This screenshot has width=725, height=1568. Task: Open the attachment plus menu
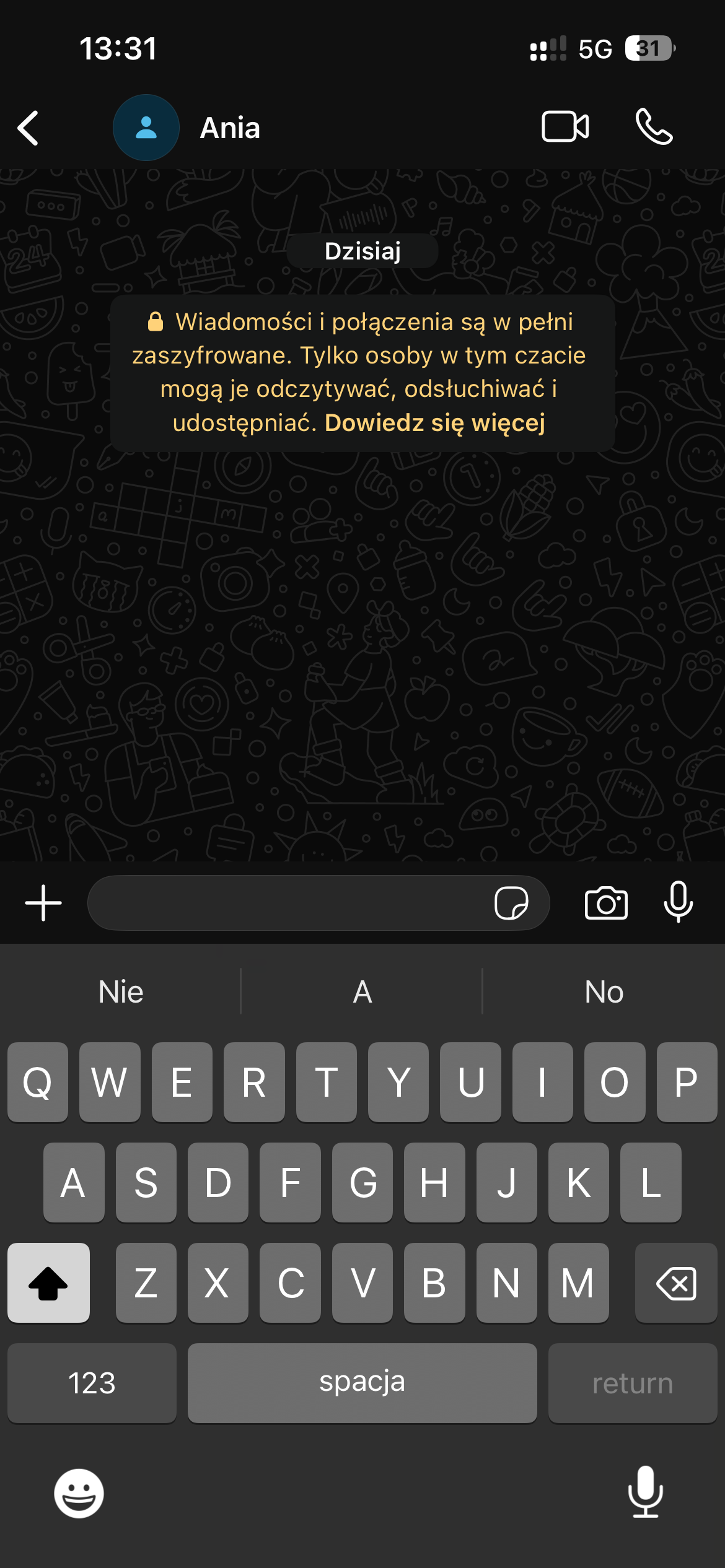click(43, 903)
